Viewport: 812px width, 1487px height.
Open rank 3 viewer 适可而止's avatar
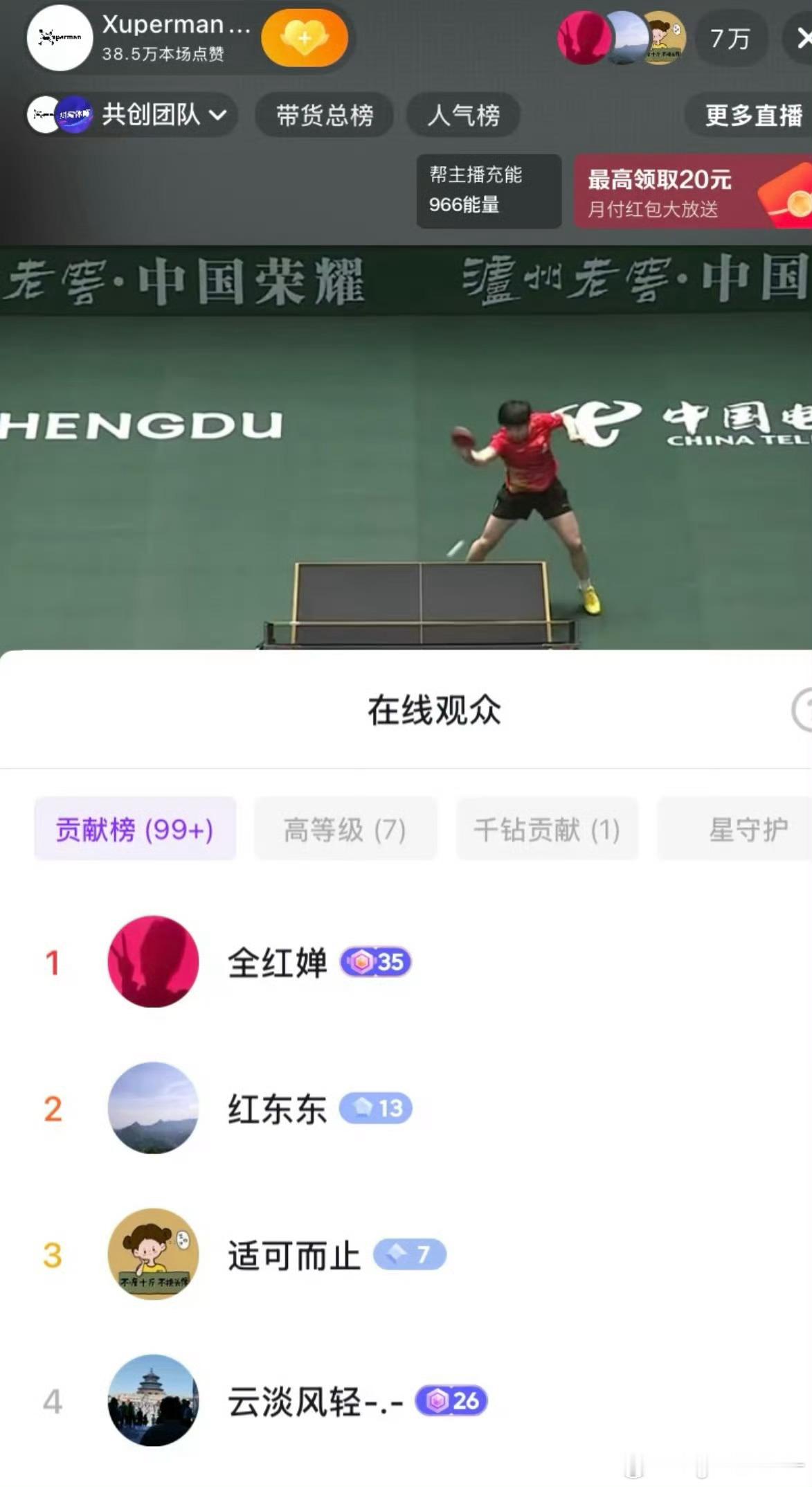(x=154, y=1255)
